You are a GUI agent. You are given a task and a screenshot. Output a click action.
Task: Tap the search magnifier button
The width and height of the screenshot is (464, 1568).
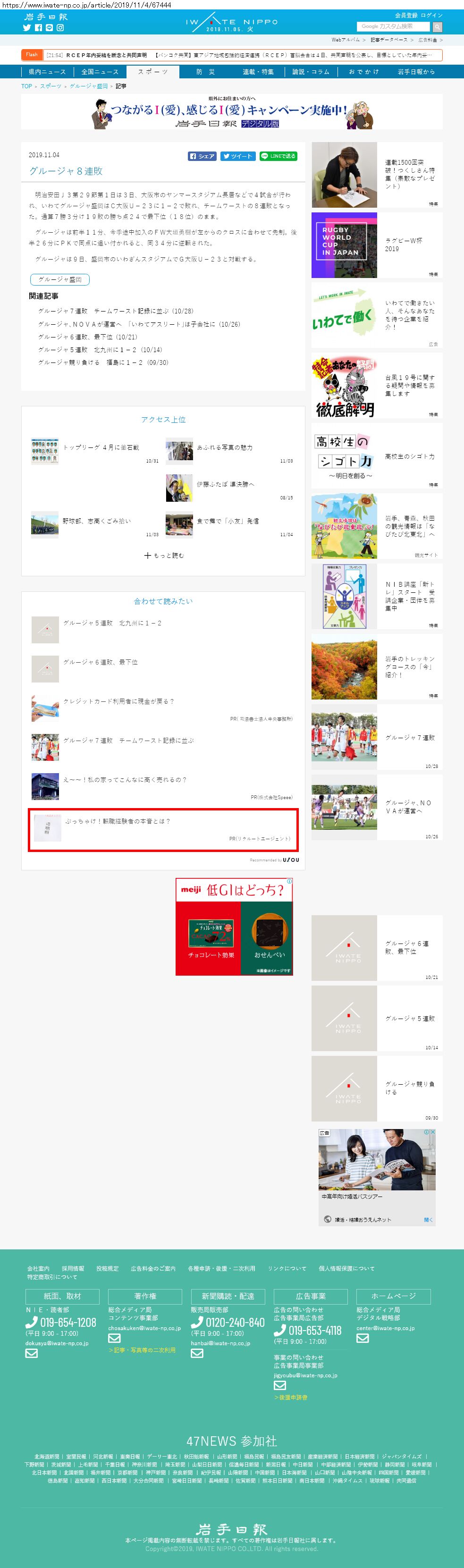tap(437, 27)
